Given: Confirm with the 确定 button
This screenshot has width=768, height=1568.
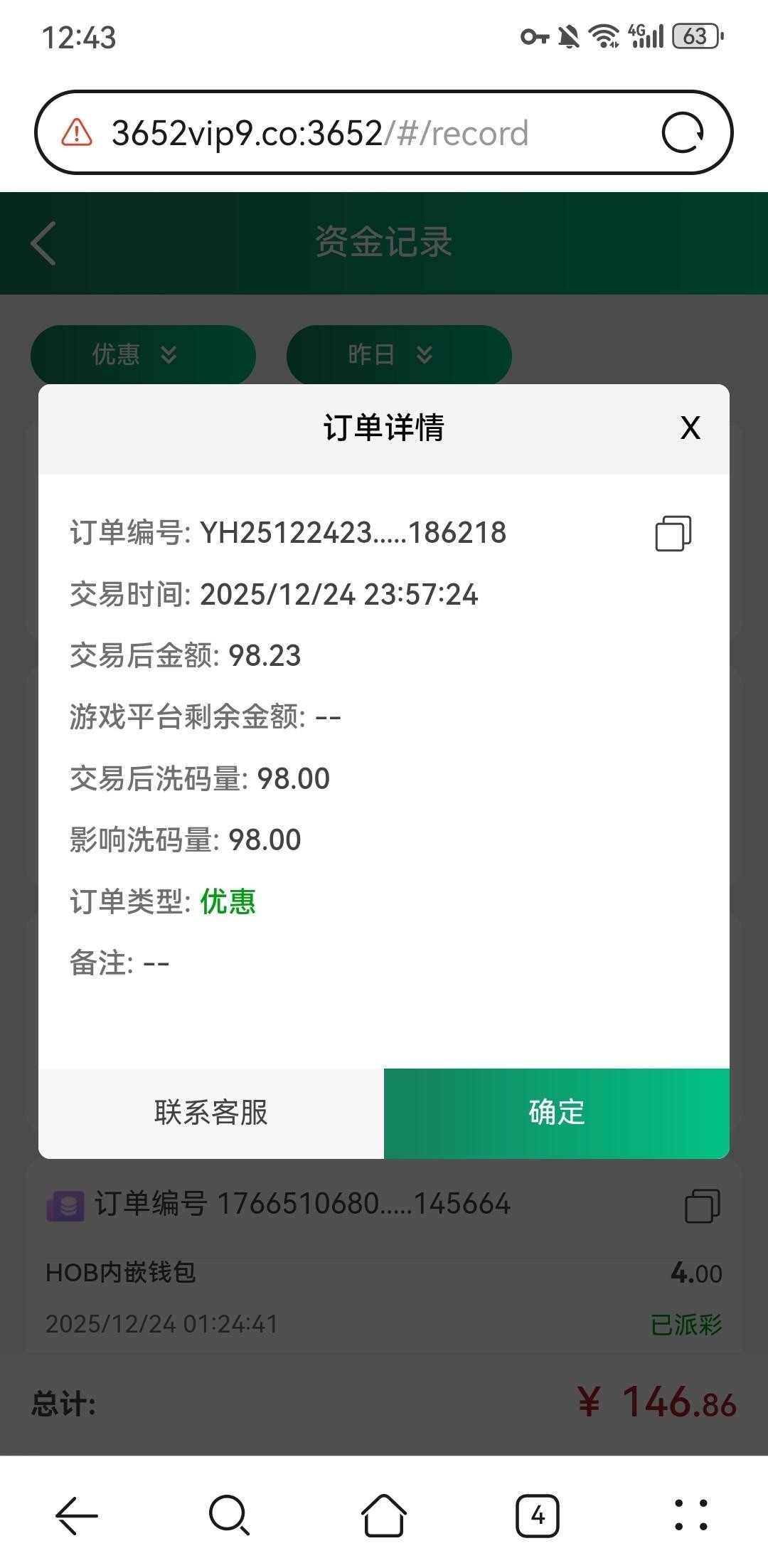Looking at the screenshot, I should [557, 1113].
